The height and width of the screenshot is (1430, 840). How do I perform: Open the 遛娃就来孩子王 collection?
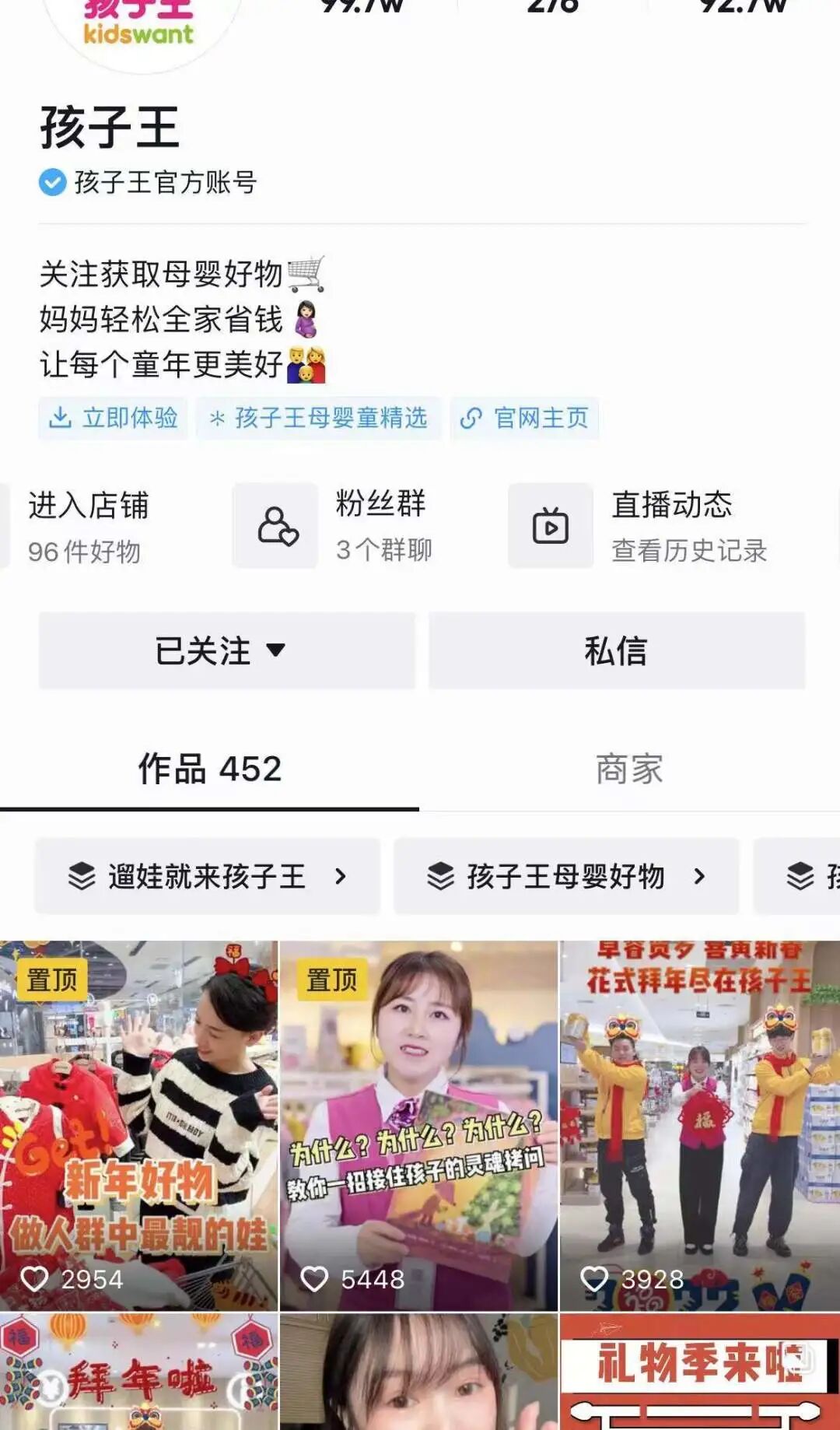coord(207,876)
